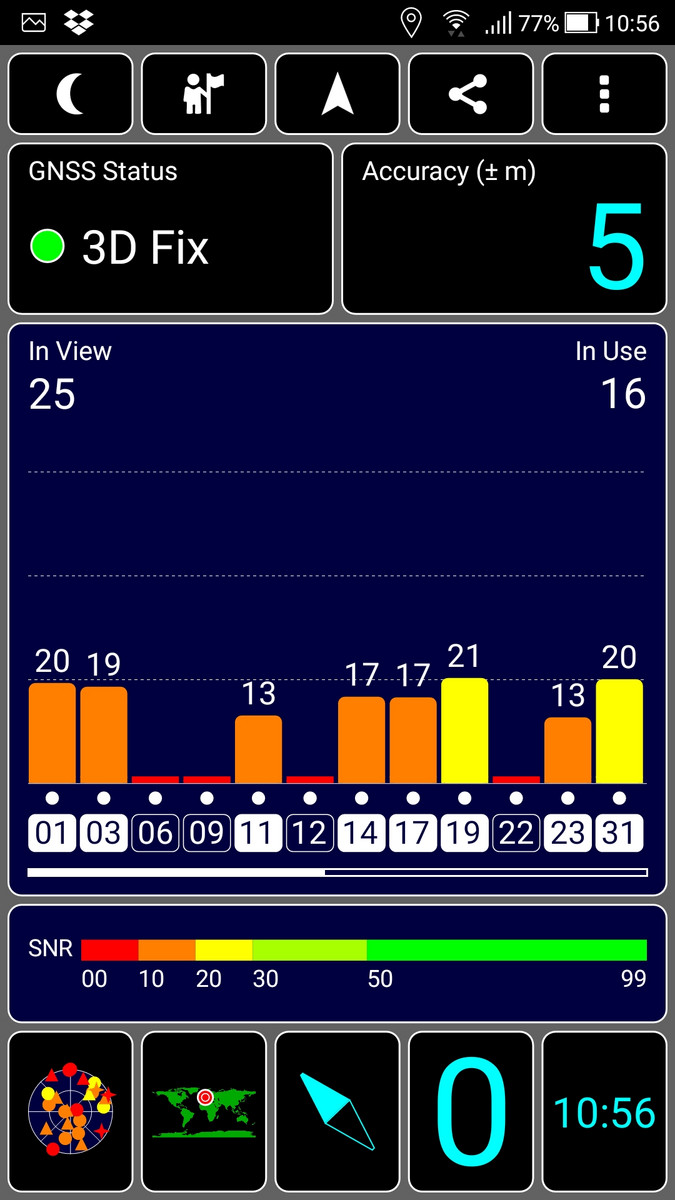Viewport: 675px width, 1200px height.
Task: Open the waypoint person-with-flag button
Action: pos(204,94)
